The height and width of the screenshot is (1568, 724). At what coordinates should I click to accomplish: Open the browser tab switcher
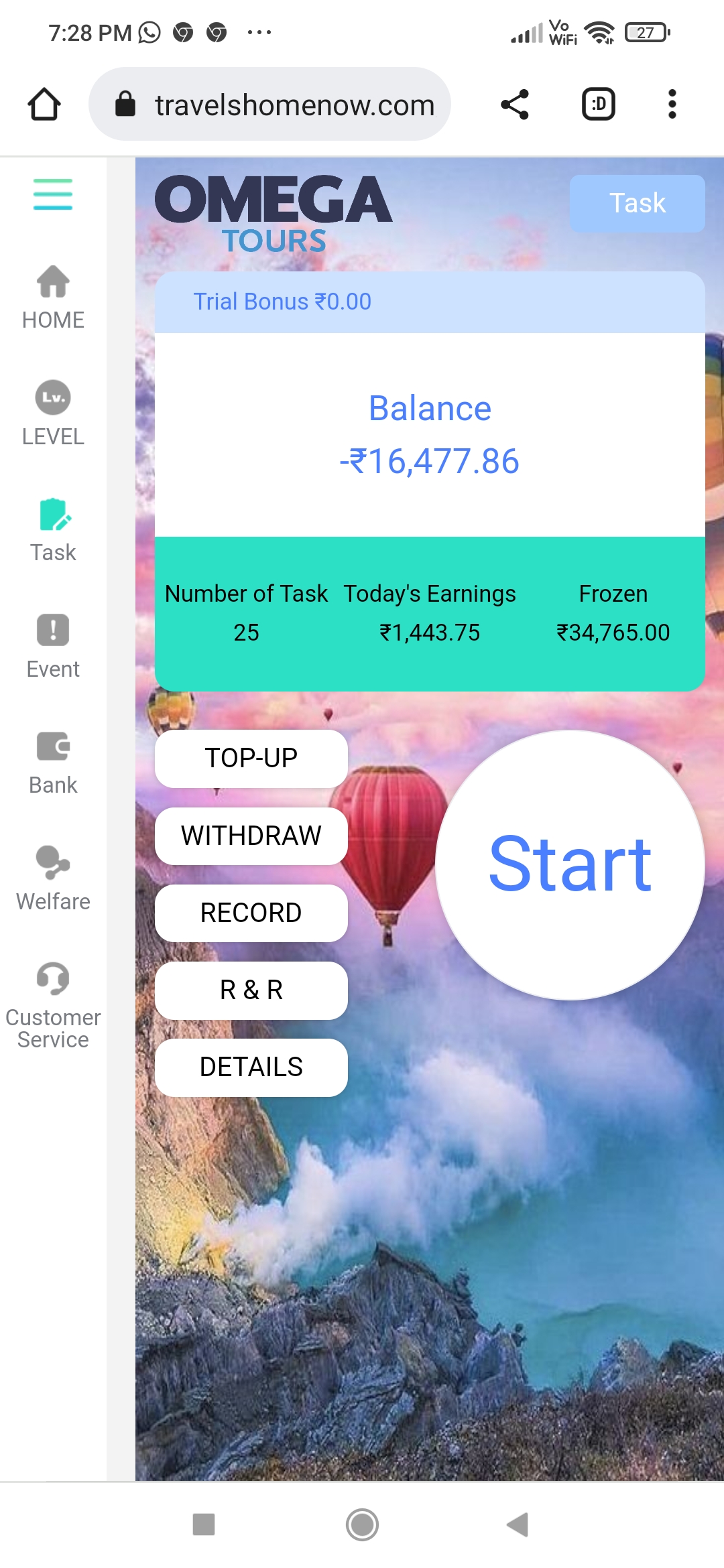[598, 105]
